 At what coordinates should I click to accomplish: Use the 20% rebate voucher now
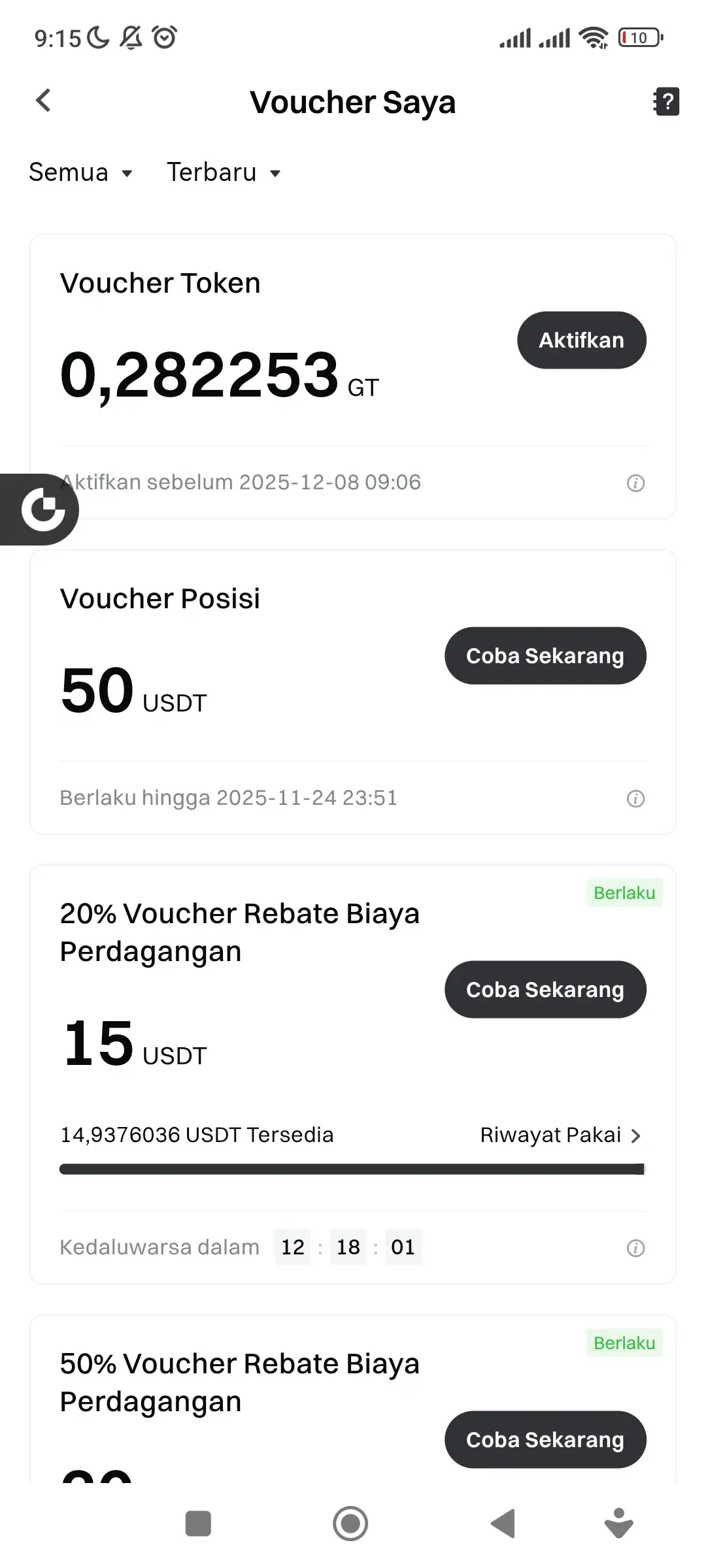click(545, 990)
